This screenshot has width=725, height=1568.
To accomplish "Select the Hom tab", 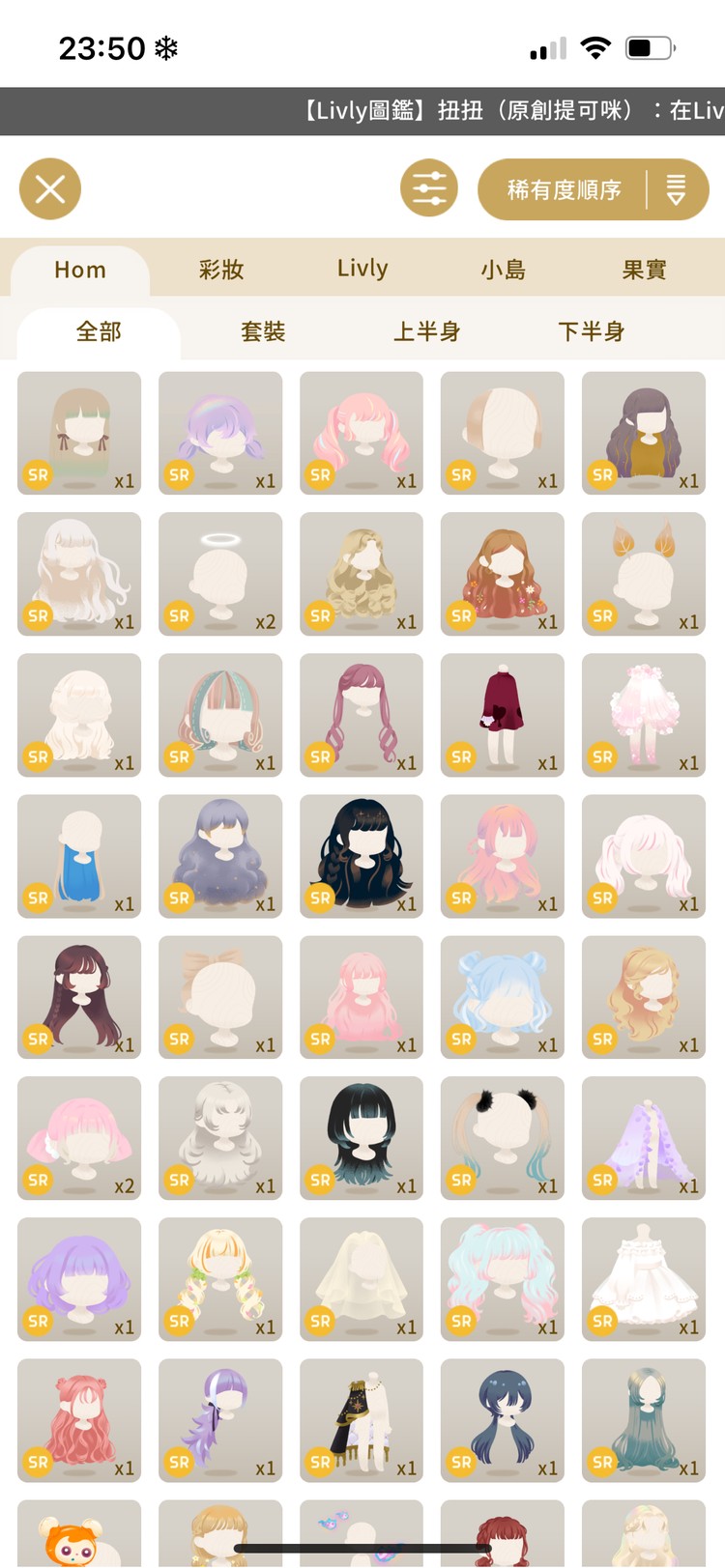I will point(80,270).
